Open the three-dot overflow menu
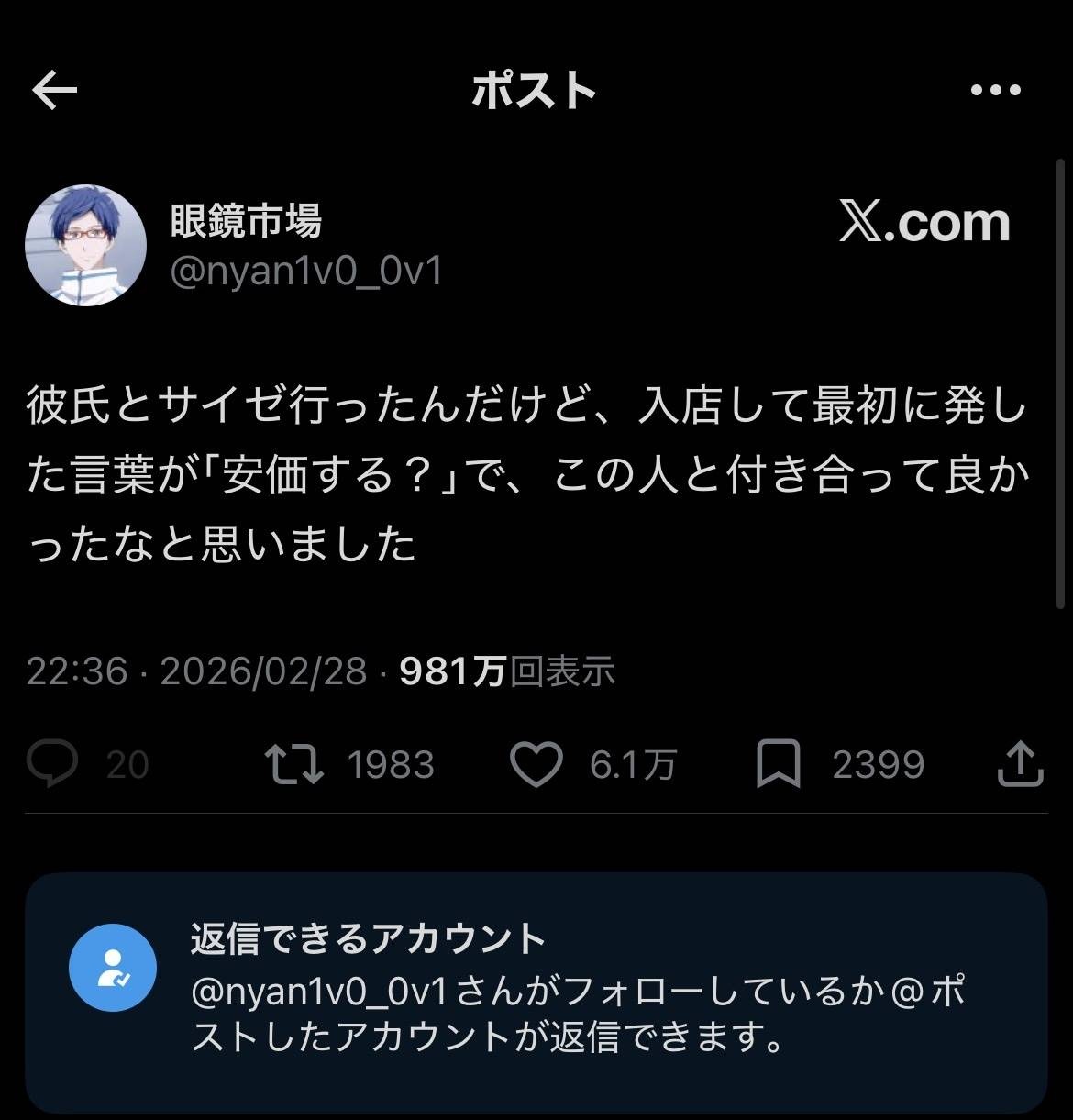1073x1120 pixels. pyautogui.click(x=995, y=90)
